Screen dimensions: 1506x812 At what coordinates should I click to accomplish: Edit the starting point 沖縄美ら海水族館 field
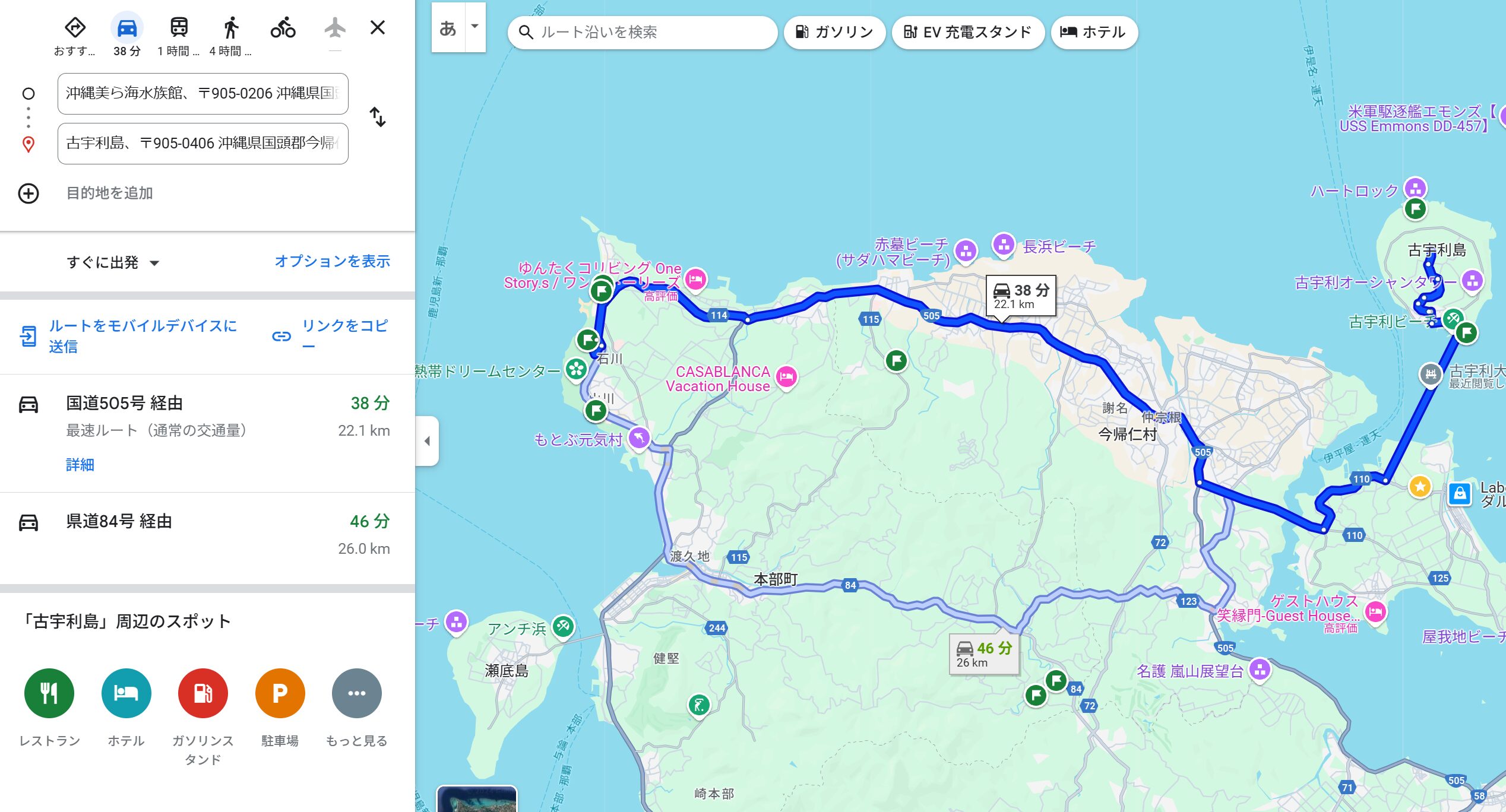pyautogui.click(x=203, y=94)
